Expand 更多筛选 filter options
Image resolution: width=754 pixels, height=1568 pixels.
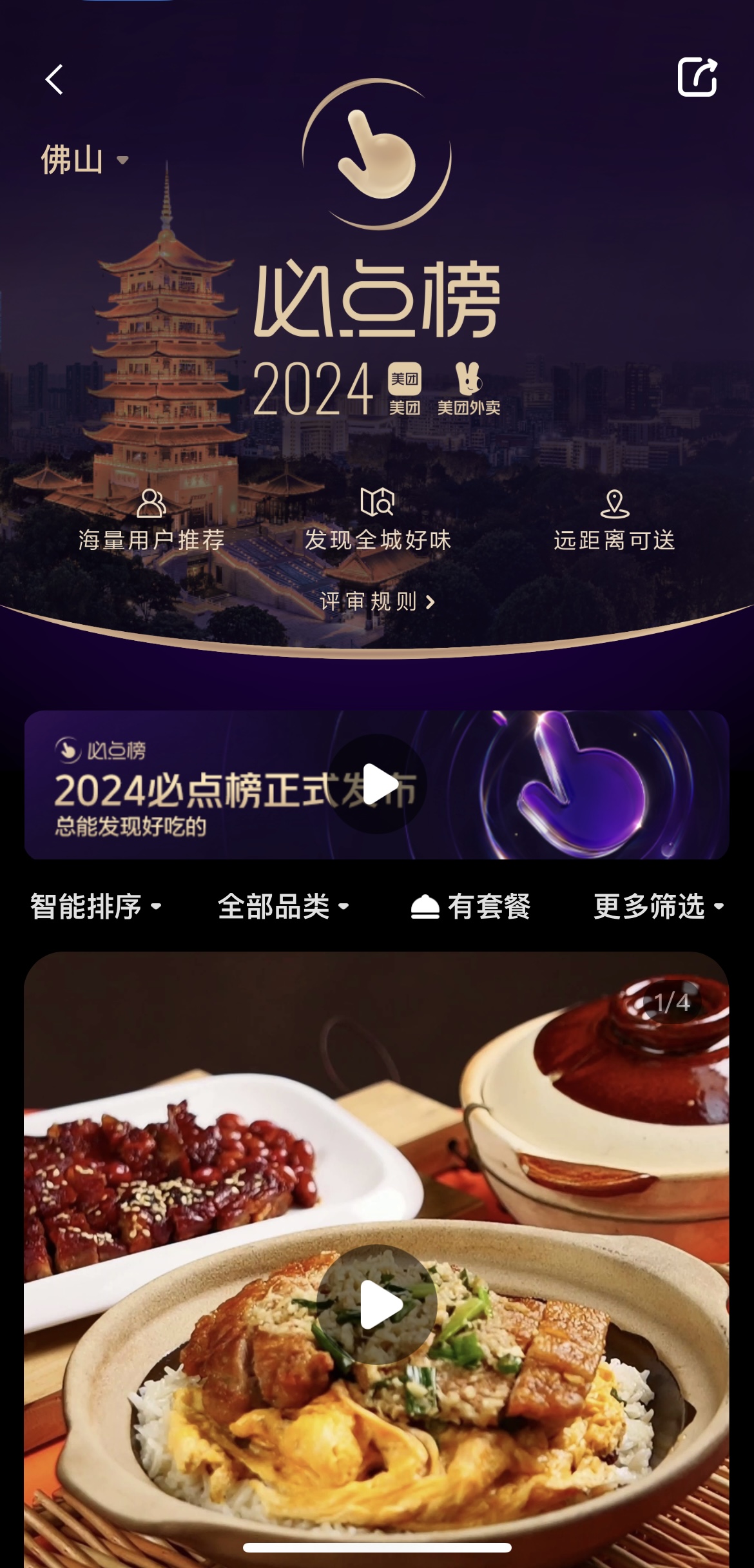click(658, 906)
